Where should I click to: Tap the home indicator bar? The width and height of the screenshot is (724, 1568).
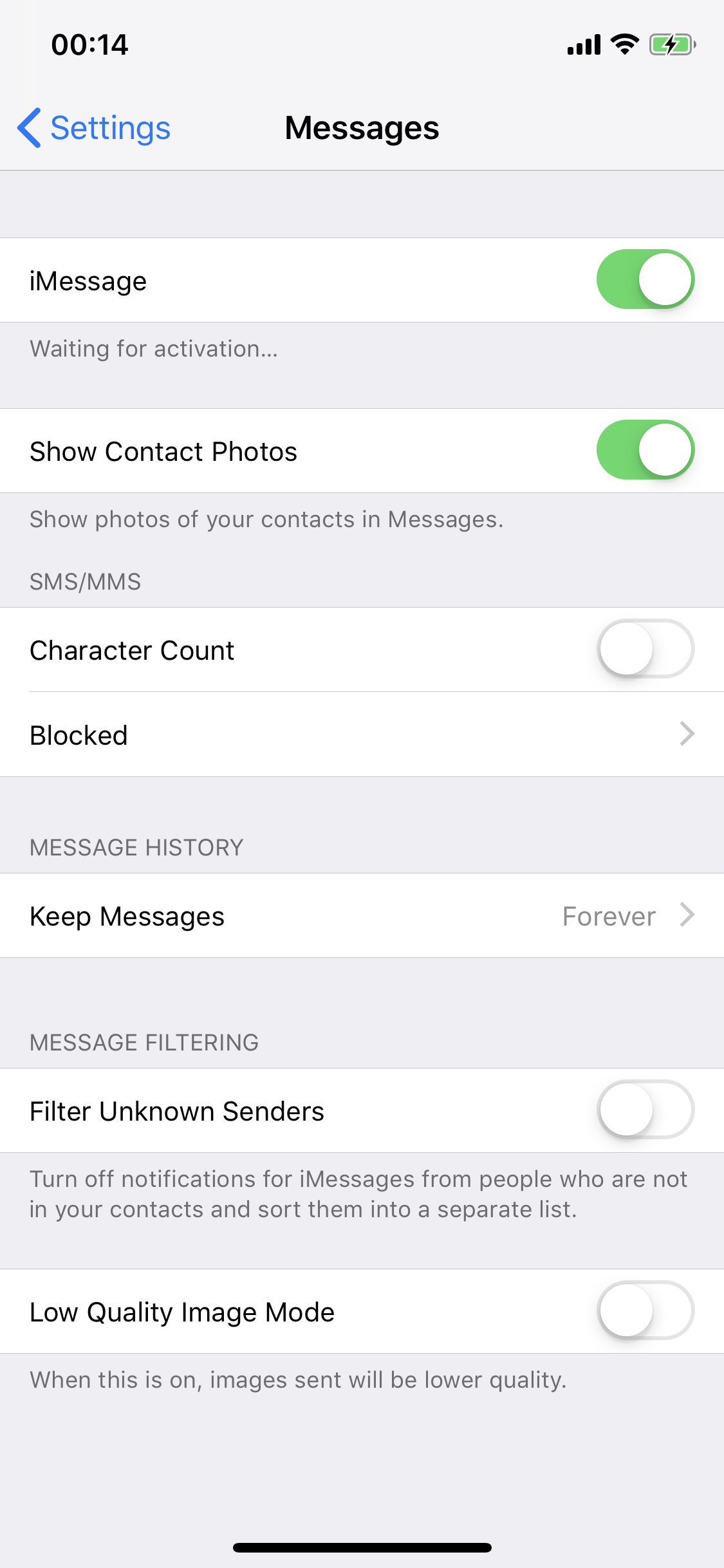click(362, 1547)
